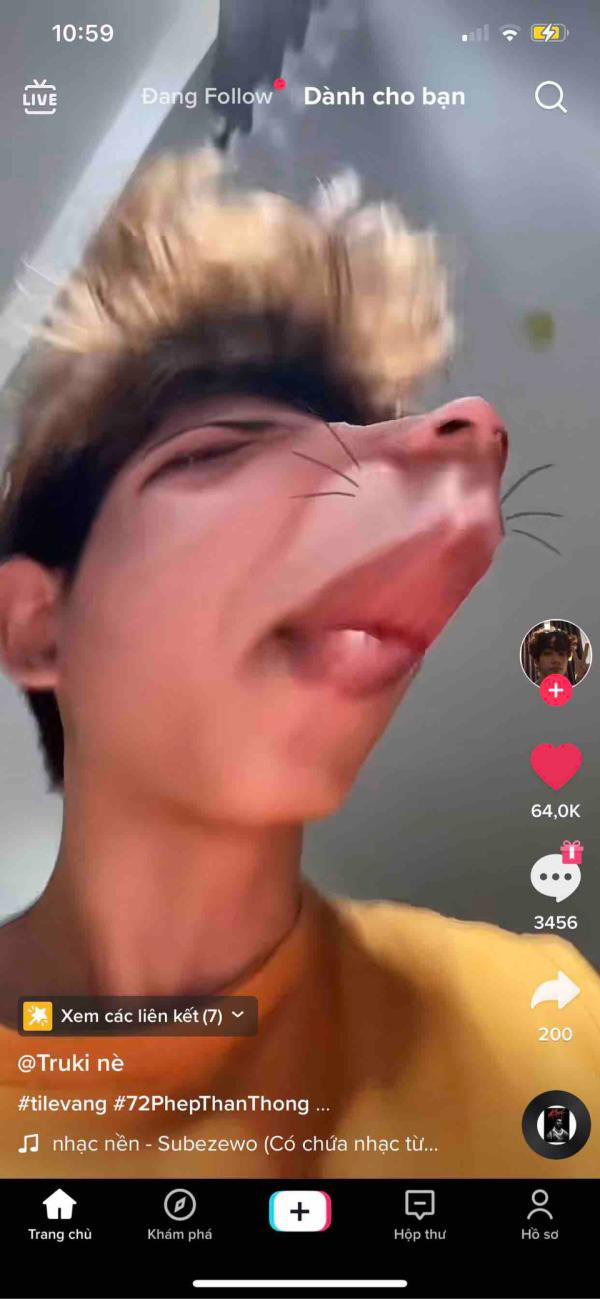Switch to the Đang Follow tab
This screenshot has width=600, height=1299.
(x=207, y=97)
